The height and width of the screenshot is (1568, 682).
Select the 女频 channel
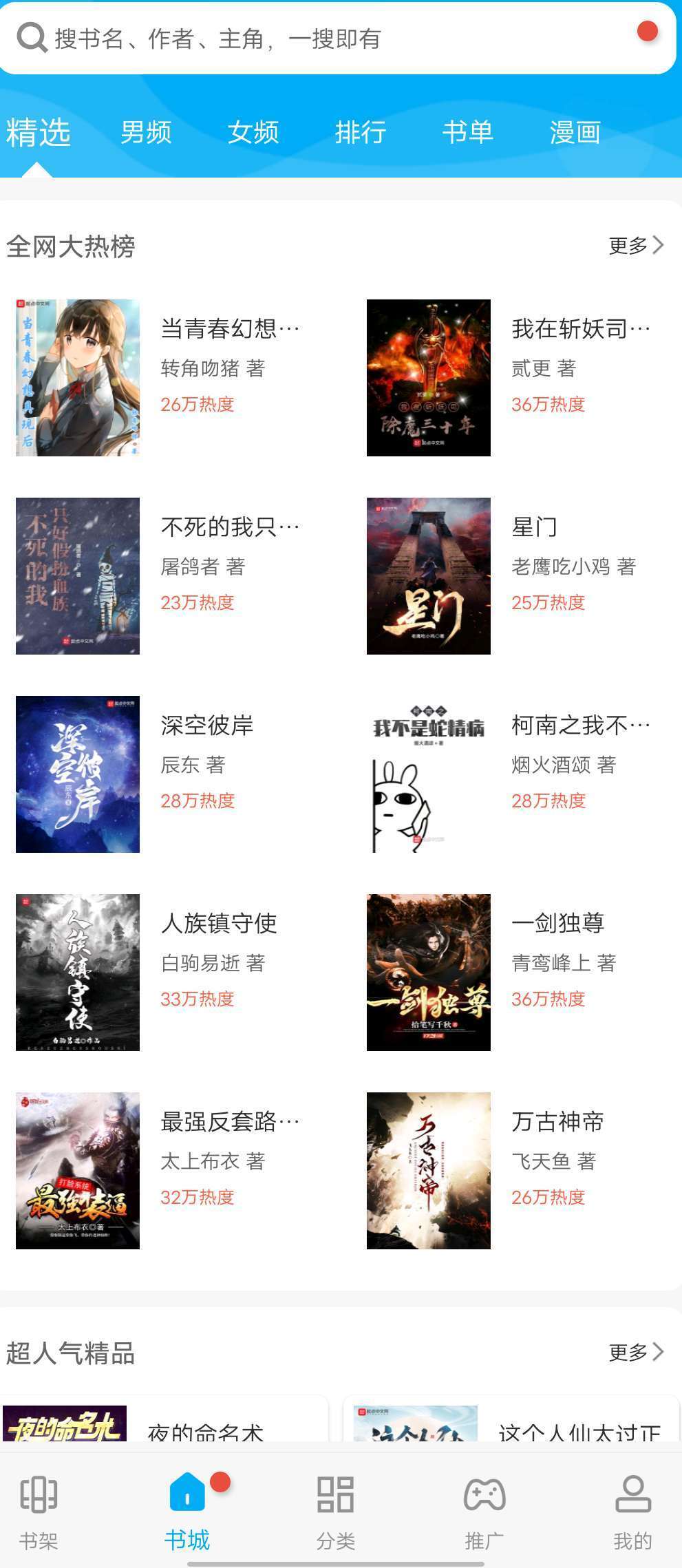pos(254,133)
